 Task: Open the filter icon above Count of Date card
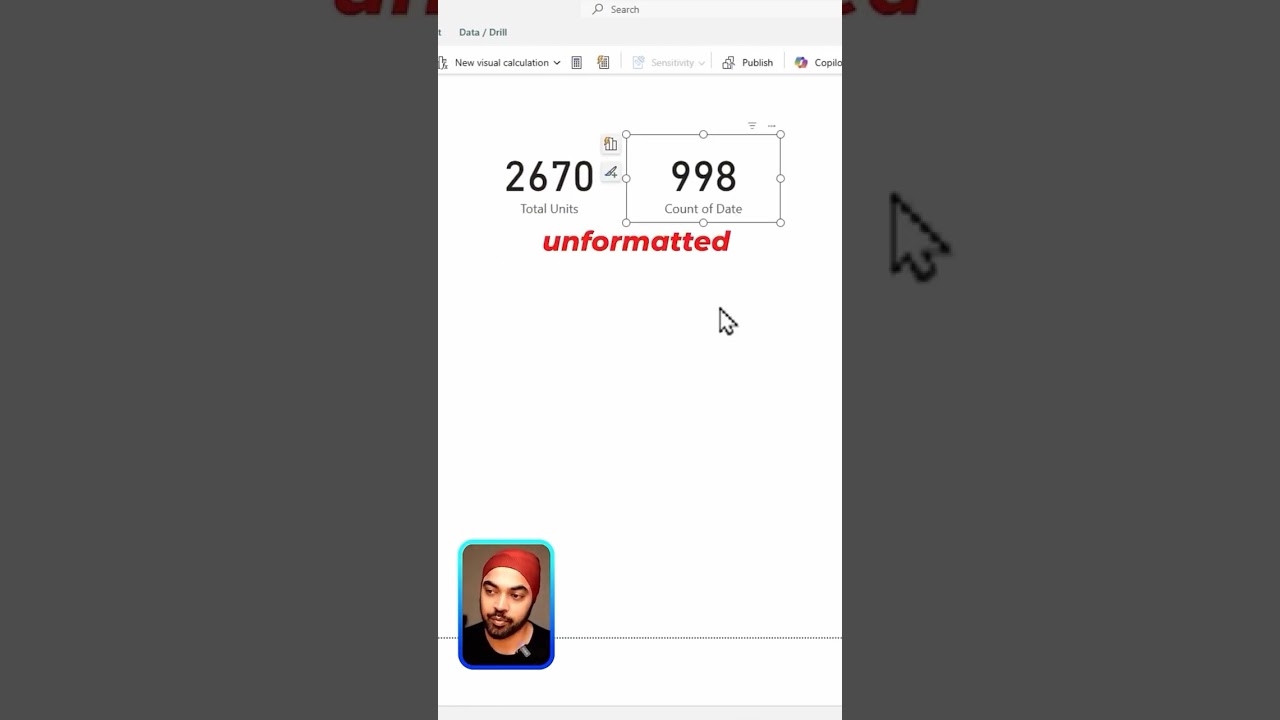click(x=752, y=126)
